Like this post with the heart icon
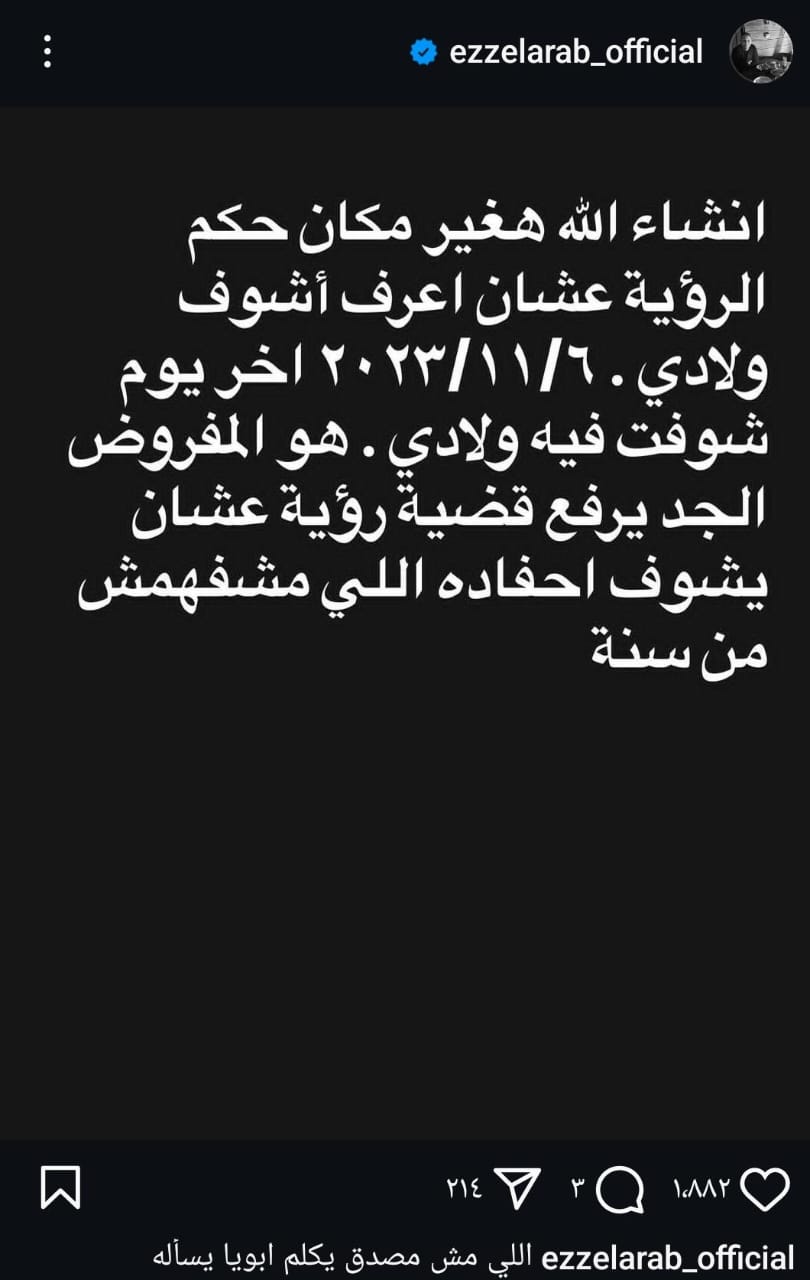This screenshot has height=1280, width=810. point(768,1188)
